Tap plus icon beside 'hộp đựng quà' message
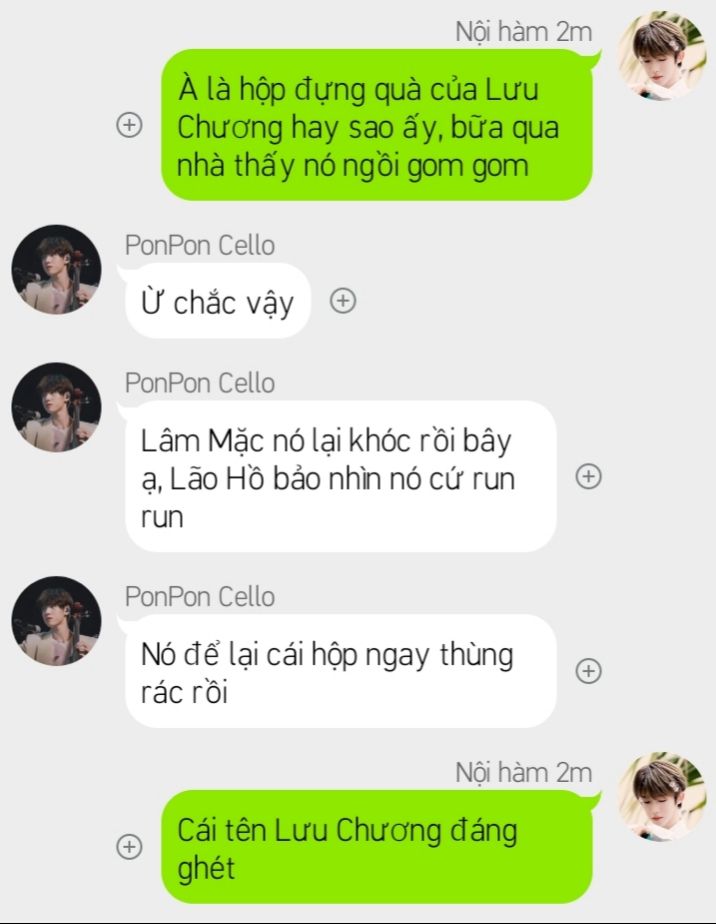 click(x=129, y=126)
